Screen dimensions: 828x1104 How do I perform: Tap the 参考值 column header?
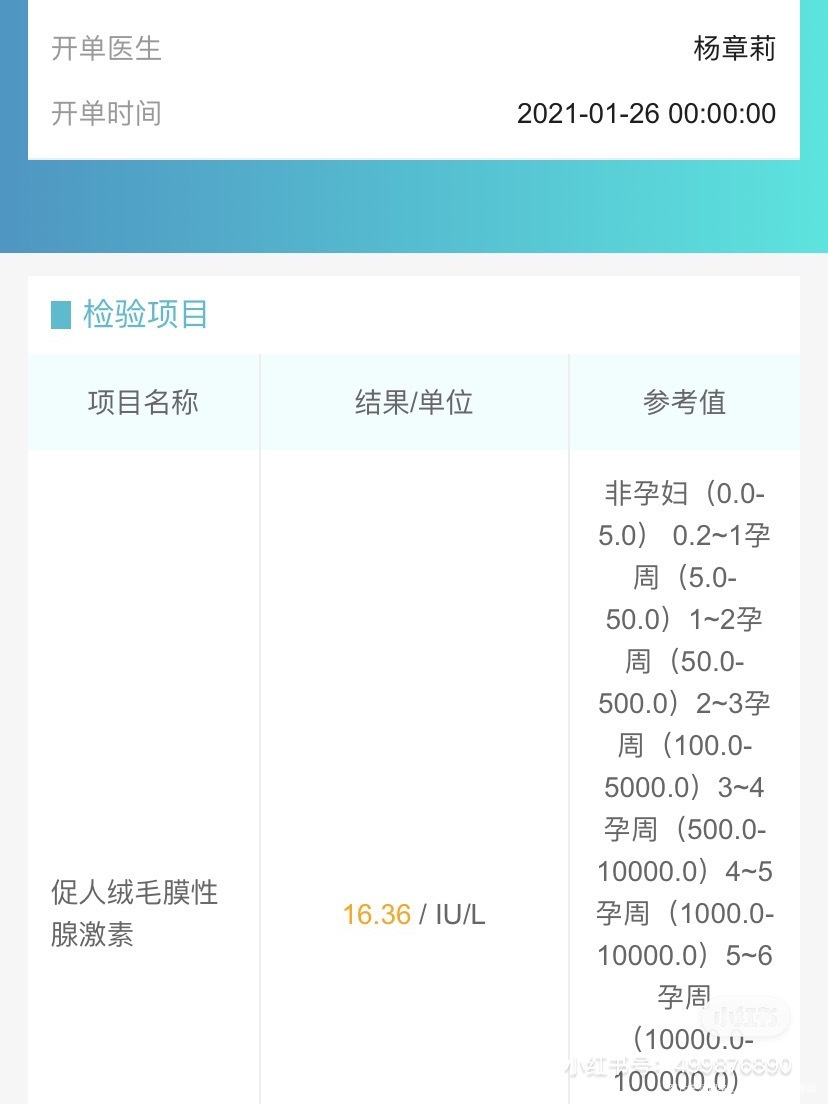686,401
